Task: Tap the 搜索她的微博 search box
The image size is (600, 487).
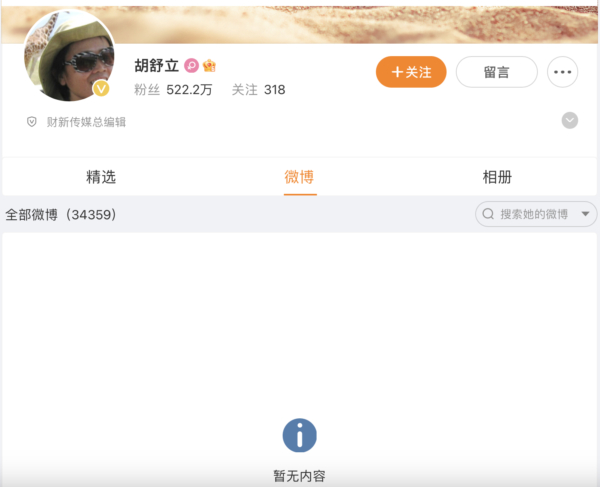Action: (525, 214)
